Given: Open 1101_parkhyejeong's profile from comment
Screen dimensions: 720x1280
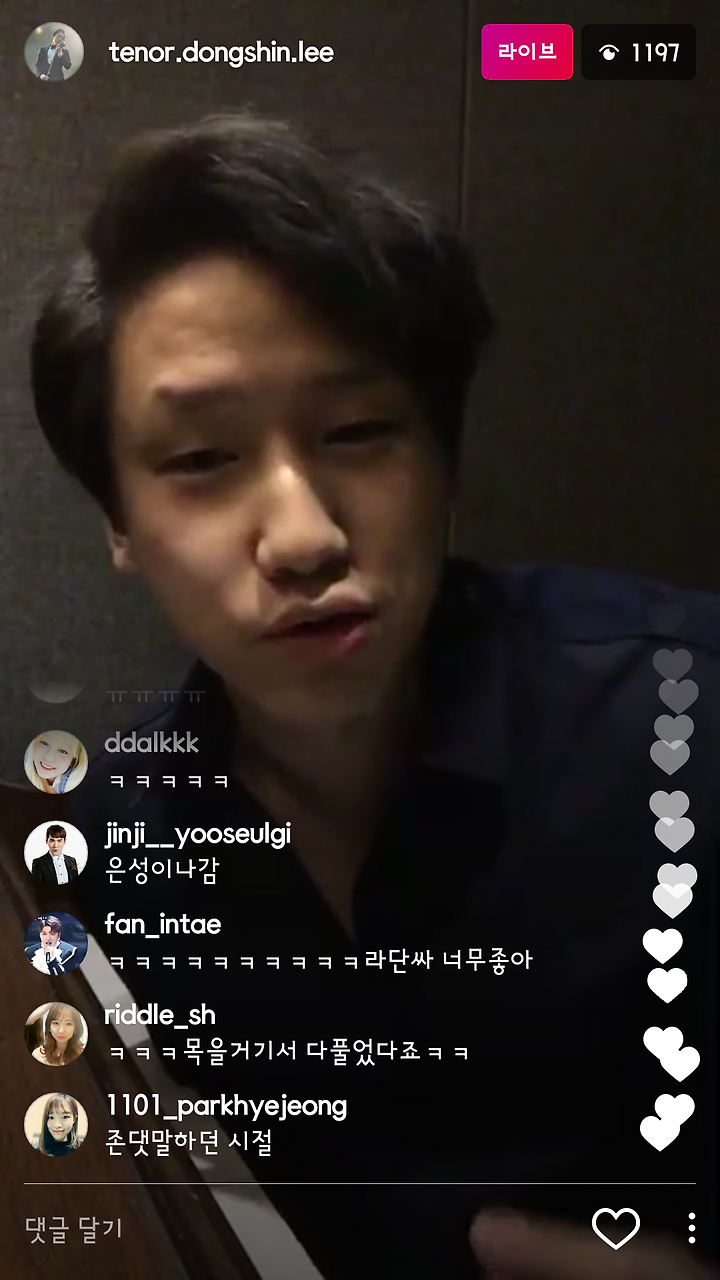Looking at the screenshot, I should point(55,1125).
